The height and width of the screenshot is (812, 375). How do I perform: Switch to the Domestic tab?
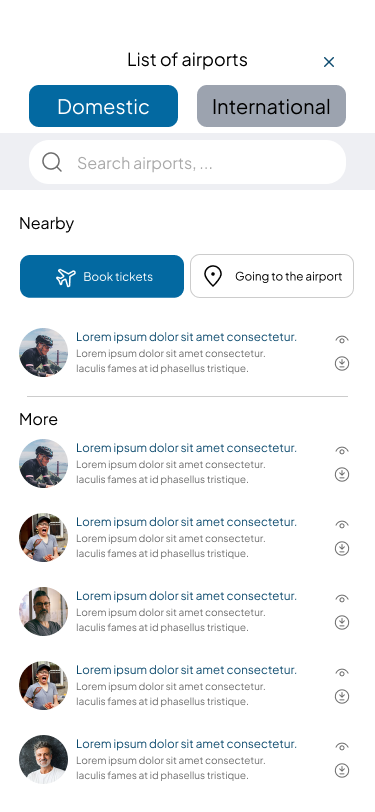[104, 106]
